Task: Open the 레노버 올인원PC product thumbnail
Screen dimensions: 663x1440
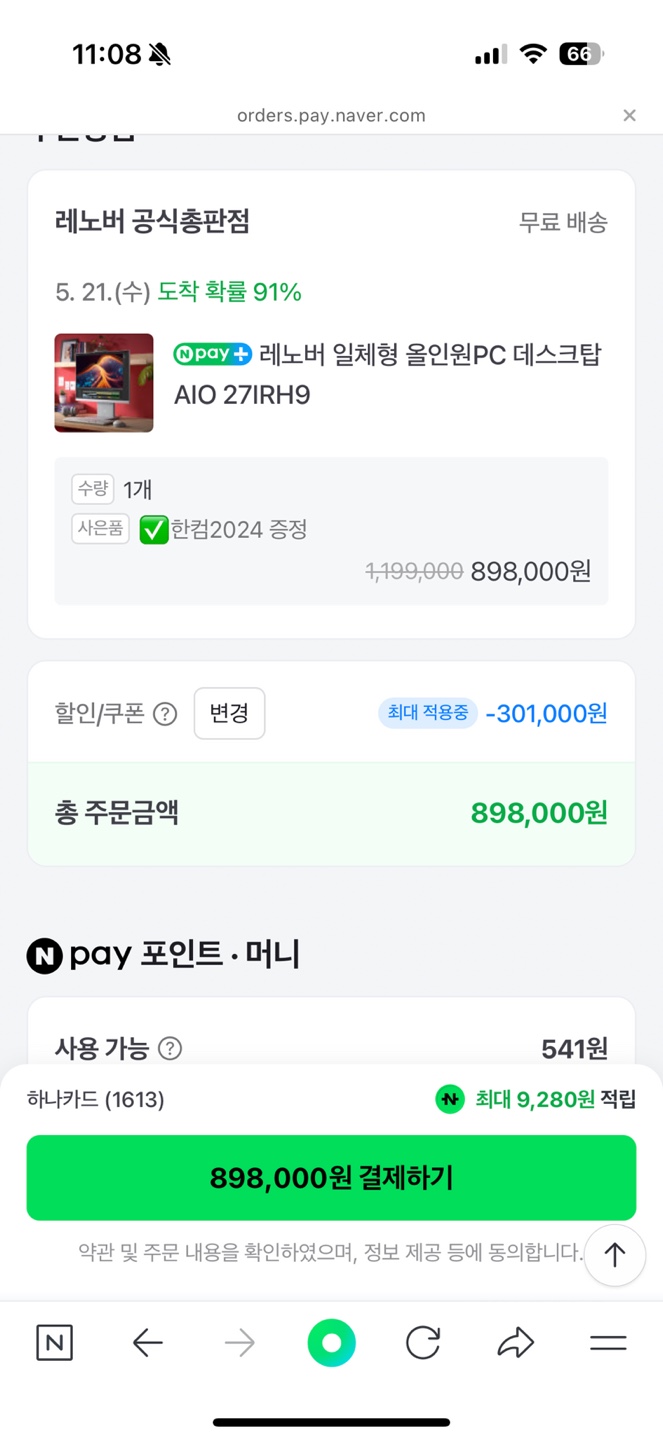Action: click(104, 383)
